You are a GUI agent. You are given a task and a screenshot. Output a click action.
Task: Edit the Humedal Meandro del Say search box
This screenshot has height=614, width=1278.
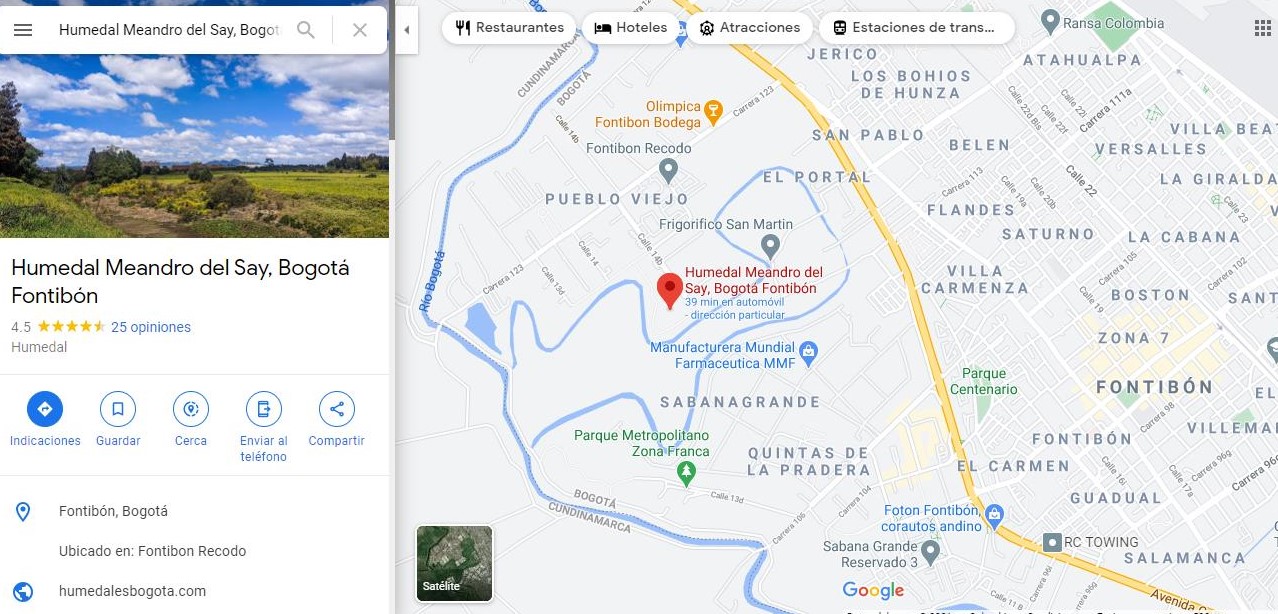click(168, 30)
